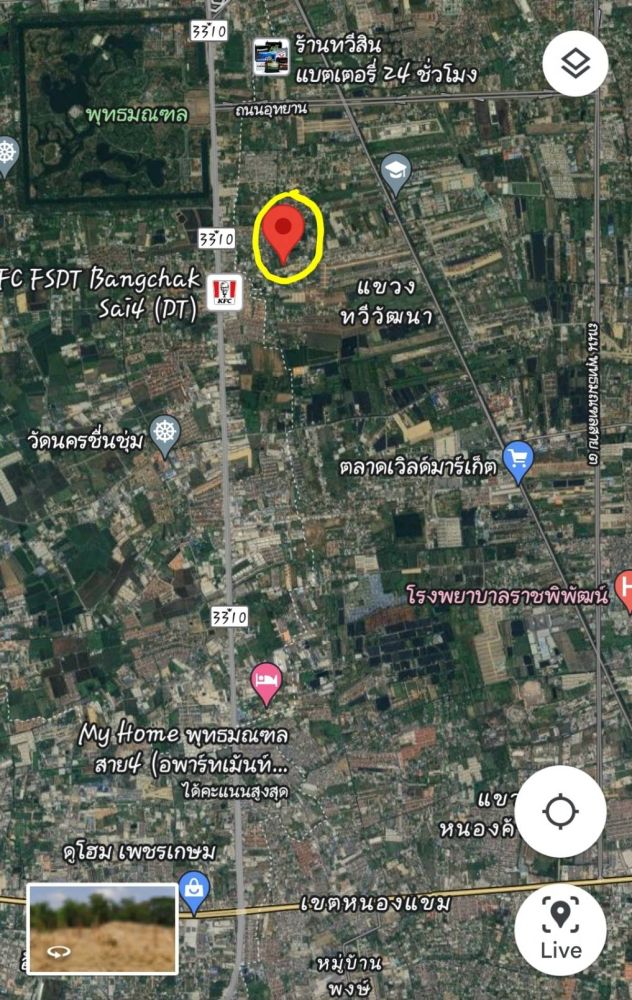Viewport: 632px width, 1000px height.
Task: Open the Street View preview thumbnail
Action: coord(102,928)
